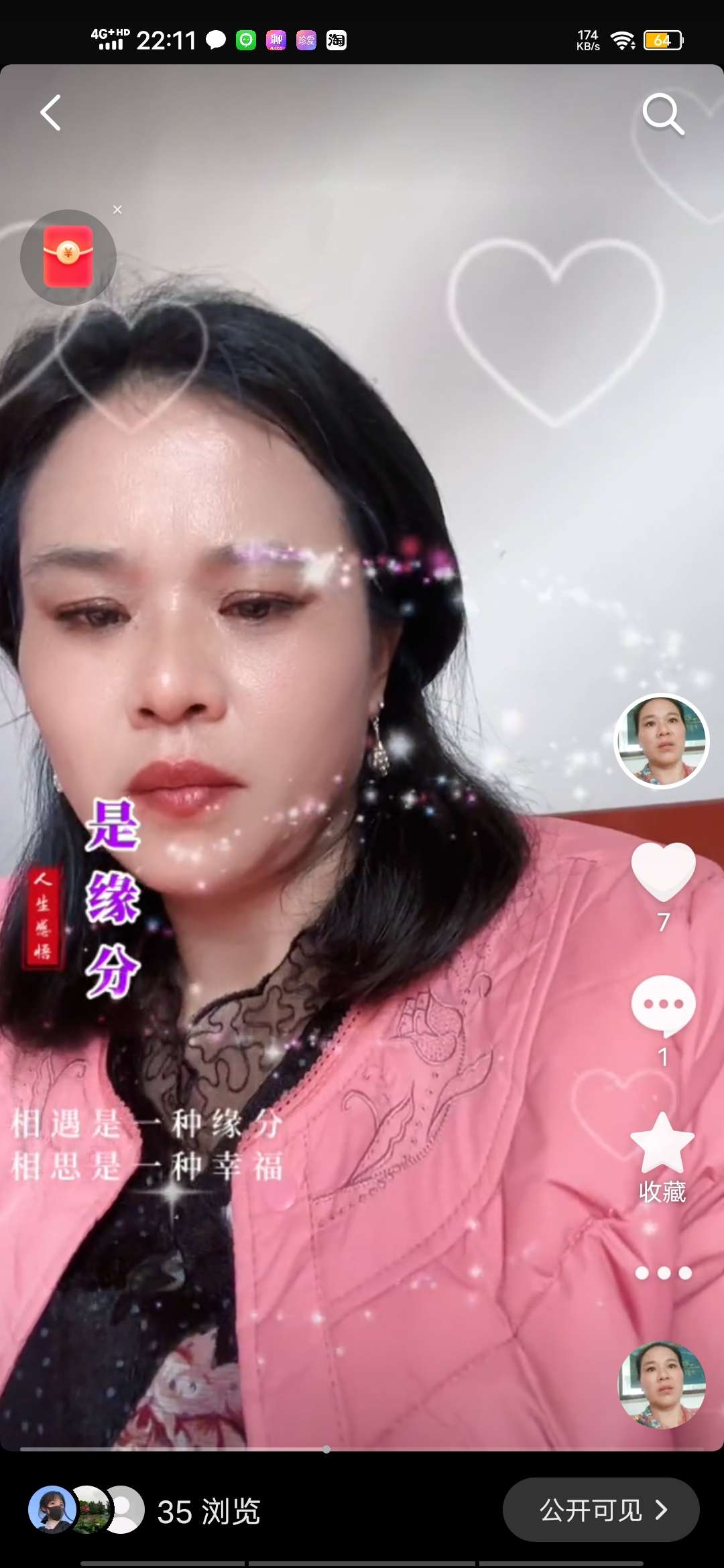
Task: Open the three-dot more options menu
Action: tap(663, 1273)
